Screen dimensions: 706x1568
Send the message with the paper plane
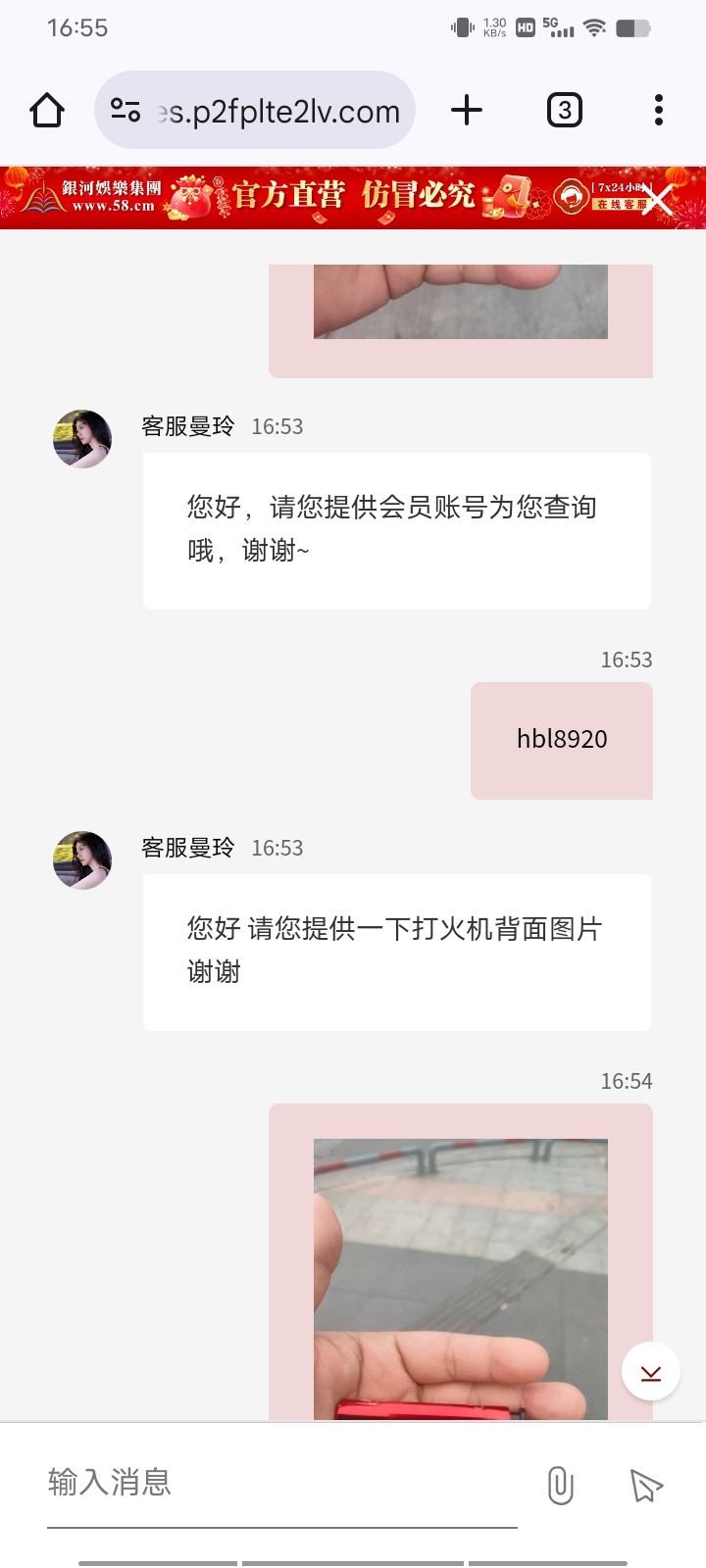coord(646,1486)
